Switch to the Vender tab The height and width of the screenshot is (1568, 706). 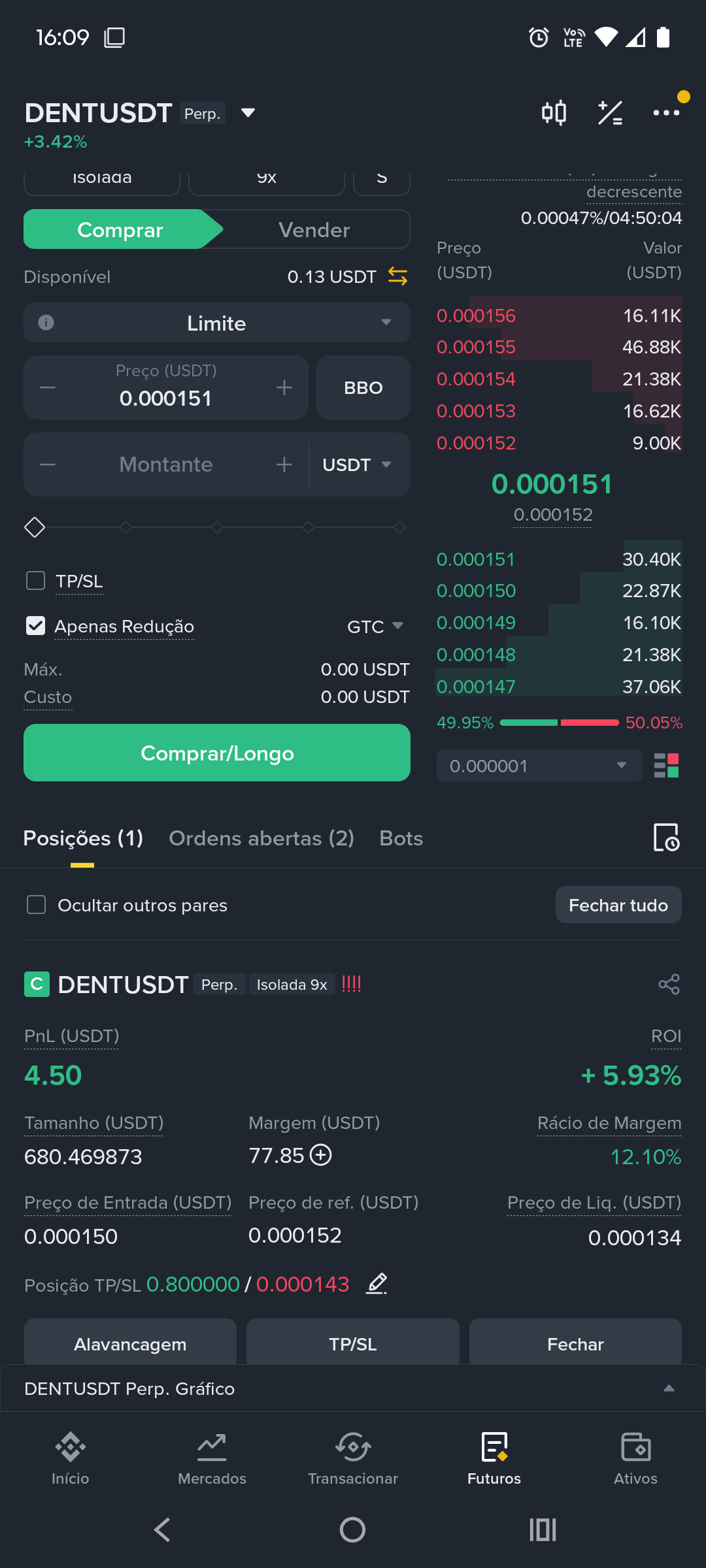pos(314,230)
